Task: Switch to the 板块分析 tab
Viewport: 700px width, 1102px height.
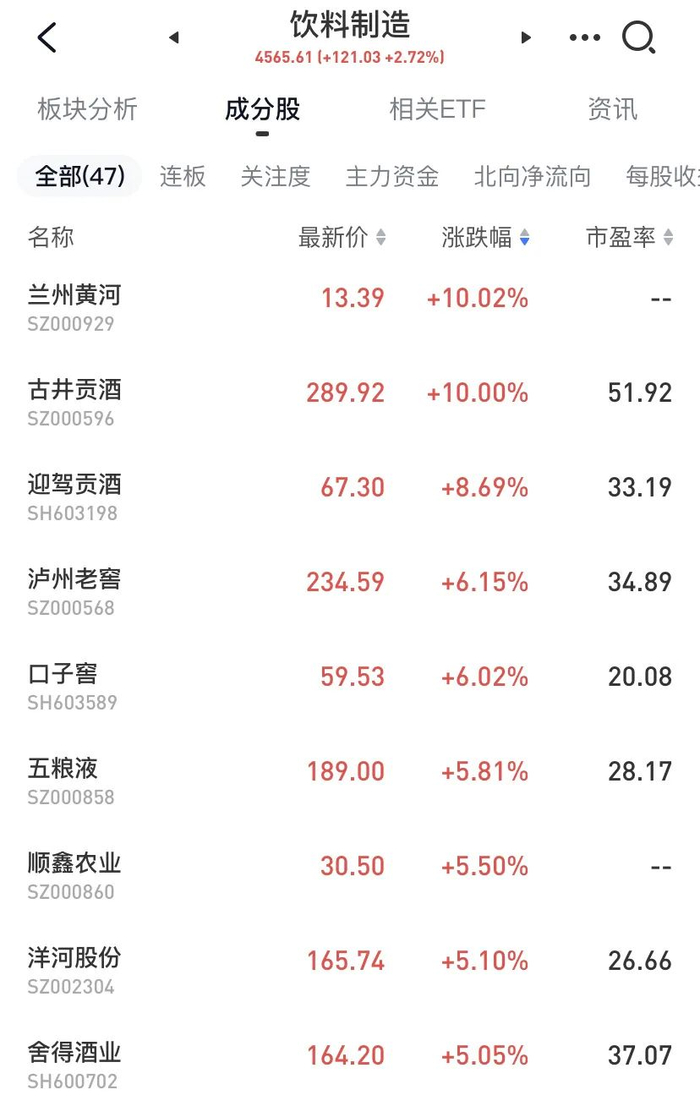Action: tap(87, 109)
